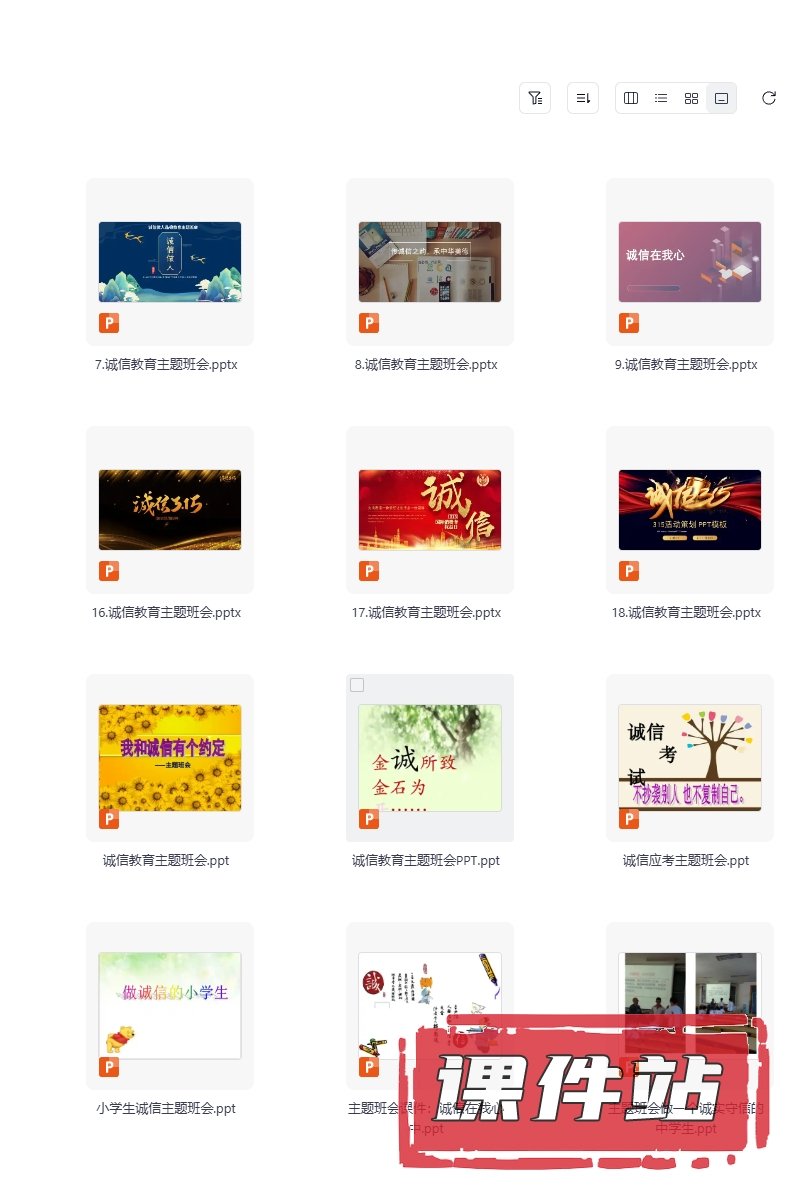Open 7.诚信教育主题班会.pptx
The height and width of the screenshot is (1200, 800).
(x=170, y=262)
